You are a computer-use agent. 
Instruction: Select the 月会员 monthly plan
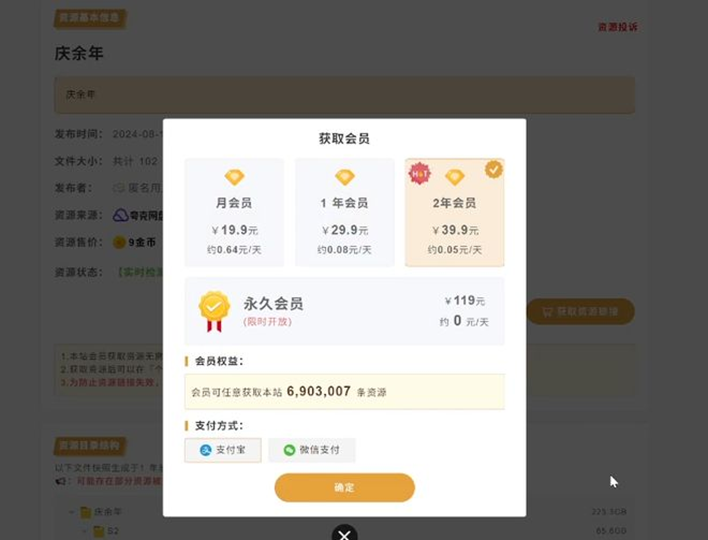(234, 212)
